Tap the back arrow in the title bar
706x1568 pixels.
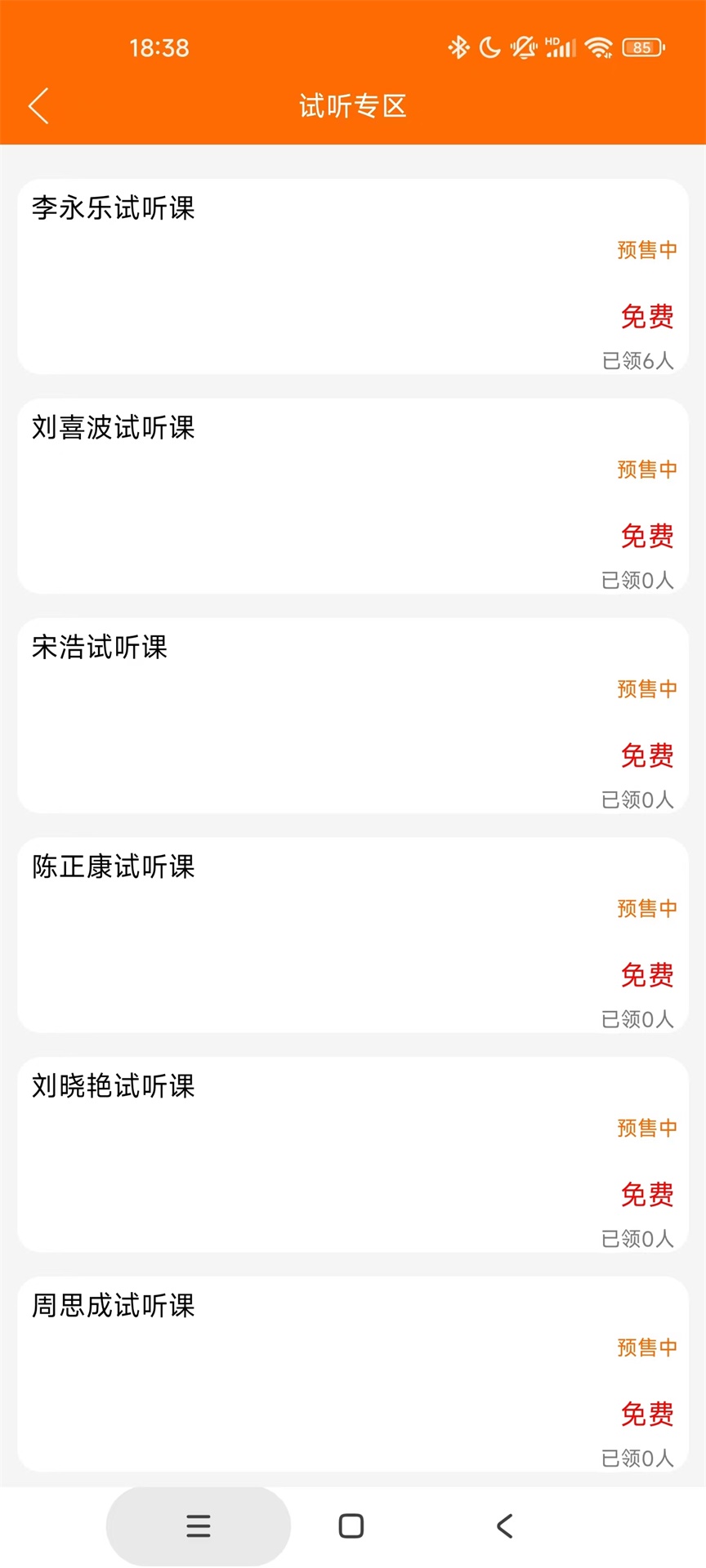(x=38, y=106)
